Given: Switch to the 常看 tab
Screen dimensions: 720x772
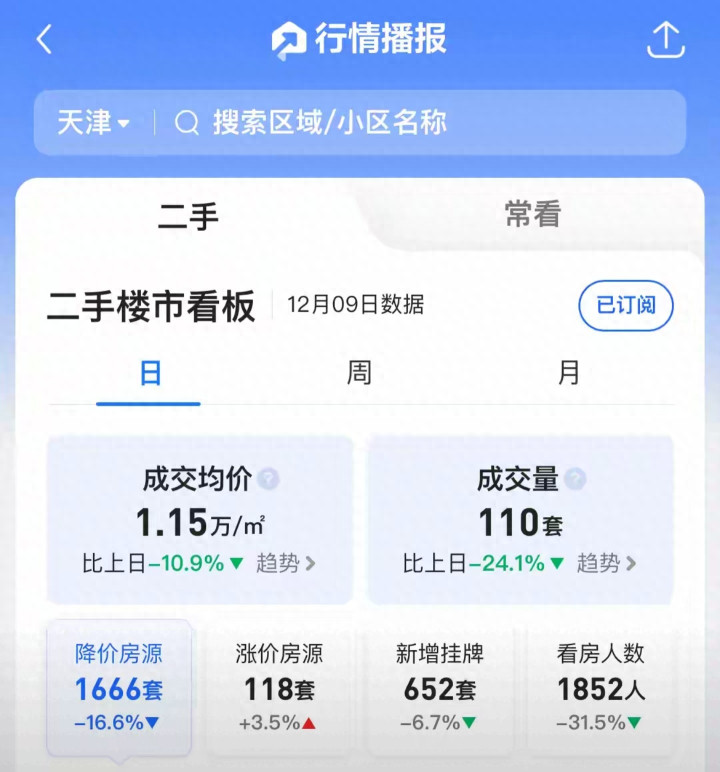Looking at the screenshot, I should coord(532,214).
